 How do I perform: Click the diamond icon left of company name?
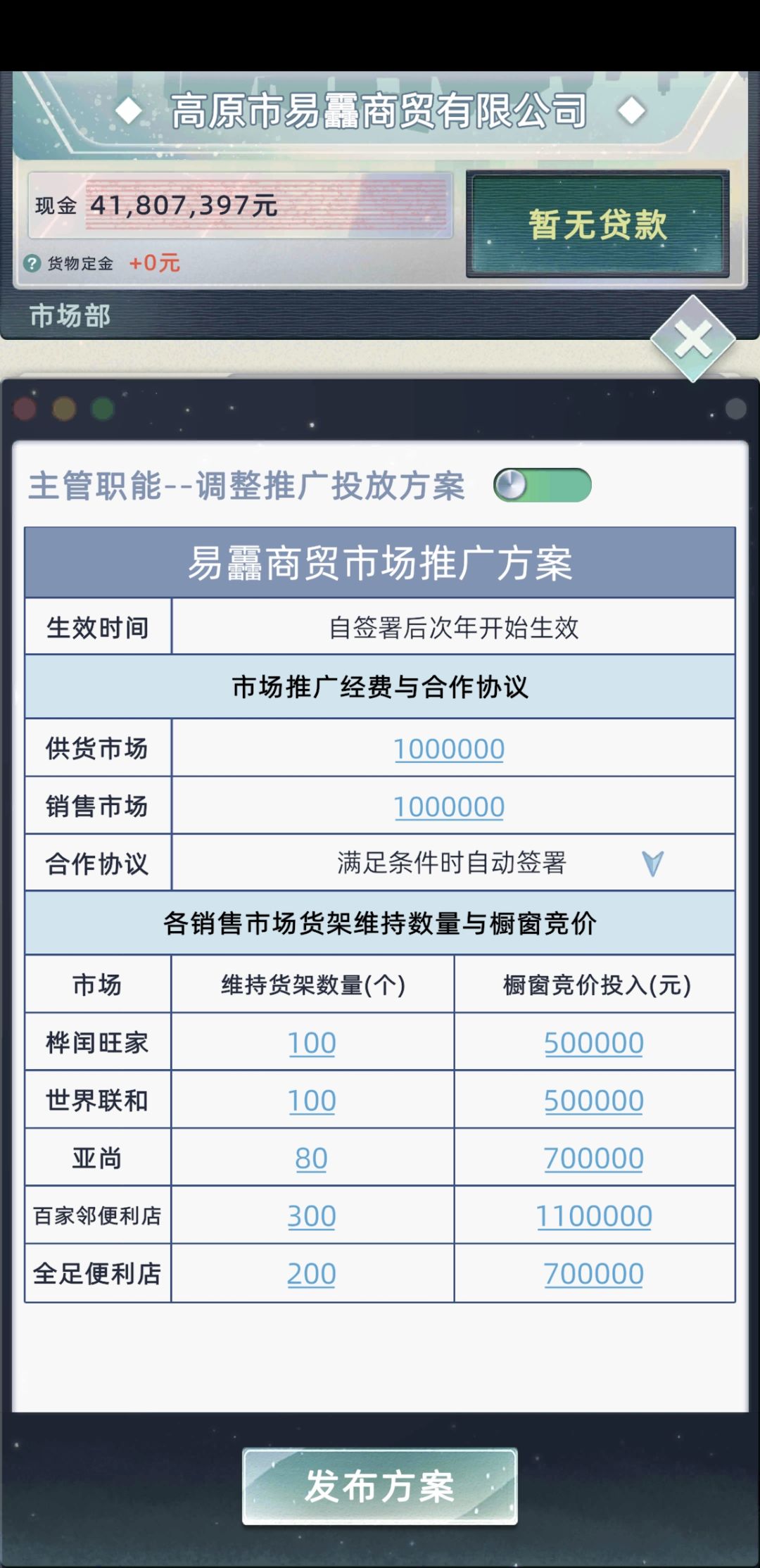coord(128,108)
